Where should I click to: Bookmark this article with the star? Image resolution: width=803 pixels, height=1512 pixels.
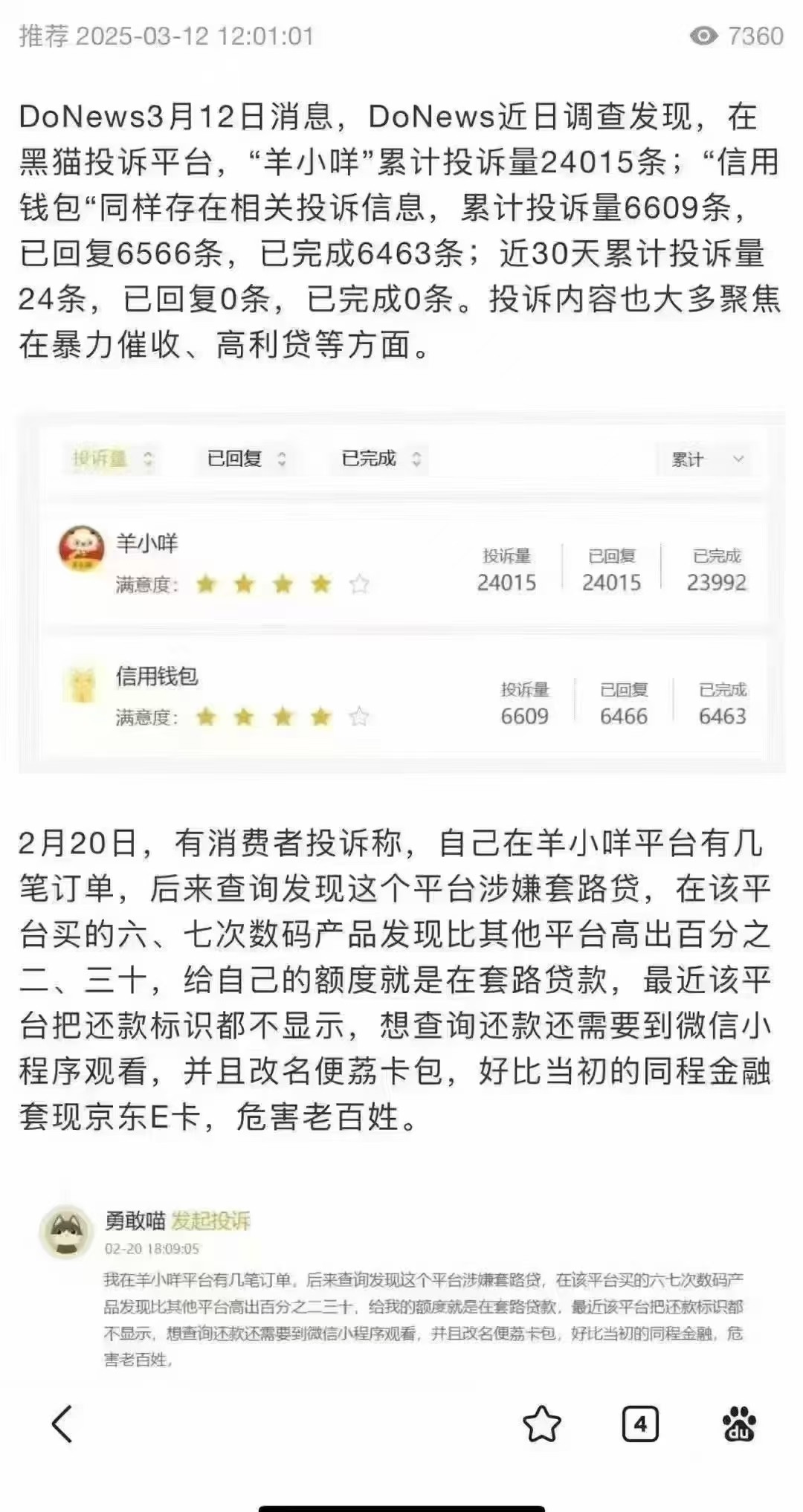542,1424
